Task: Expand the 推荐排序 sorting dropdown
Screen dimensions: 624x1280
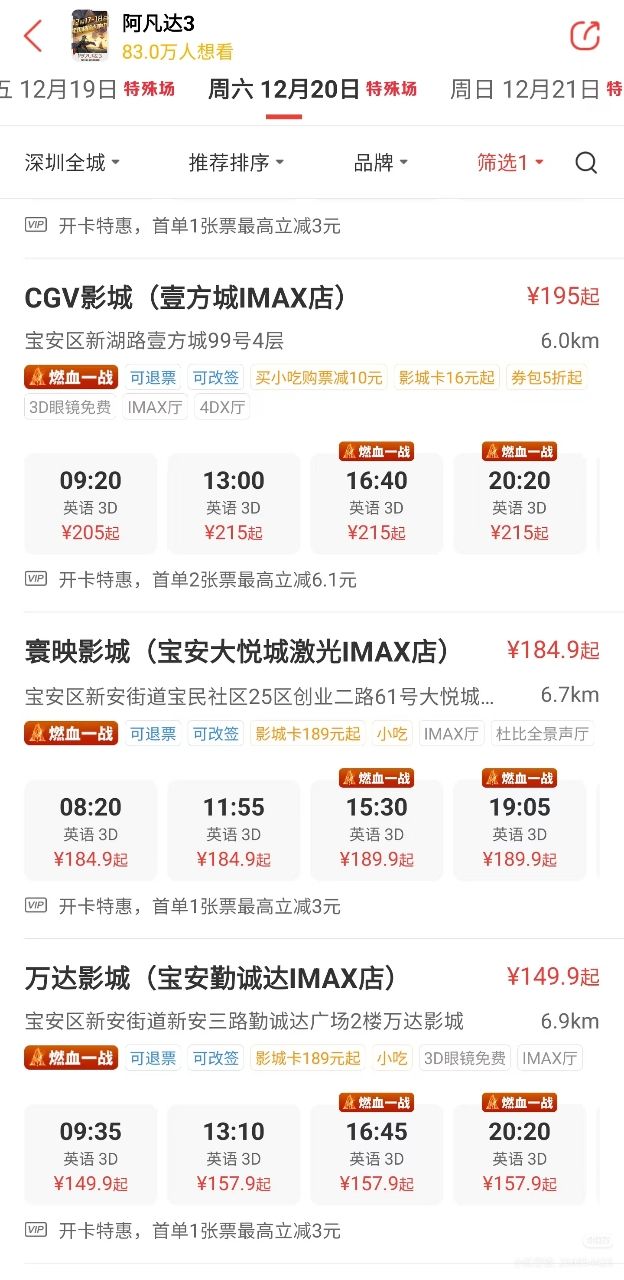Action: tap(236, 163)
